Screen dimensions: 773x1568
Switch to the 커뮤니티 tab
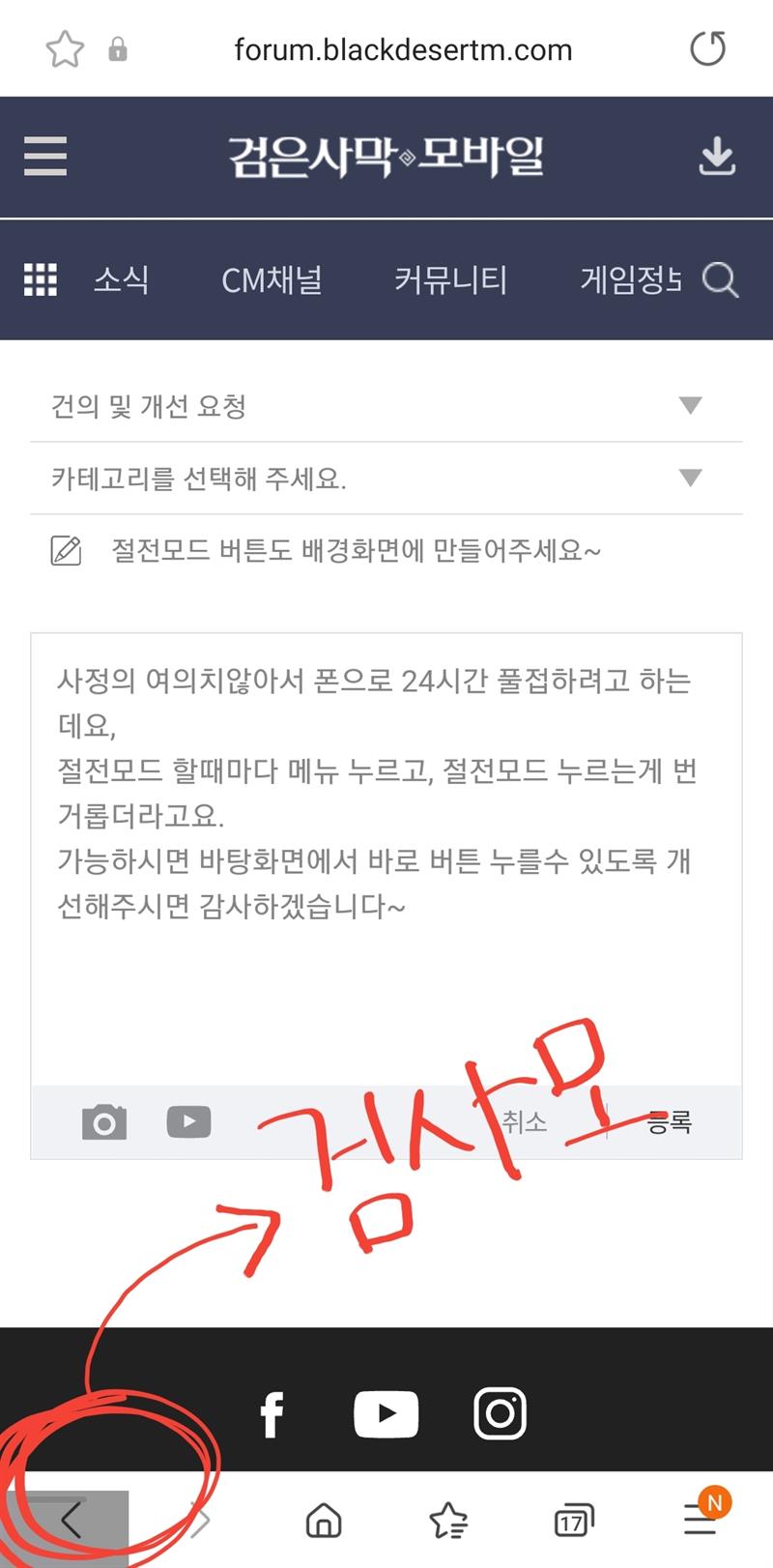tap(450, 280)
